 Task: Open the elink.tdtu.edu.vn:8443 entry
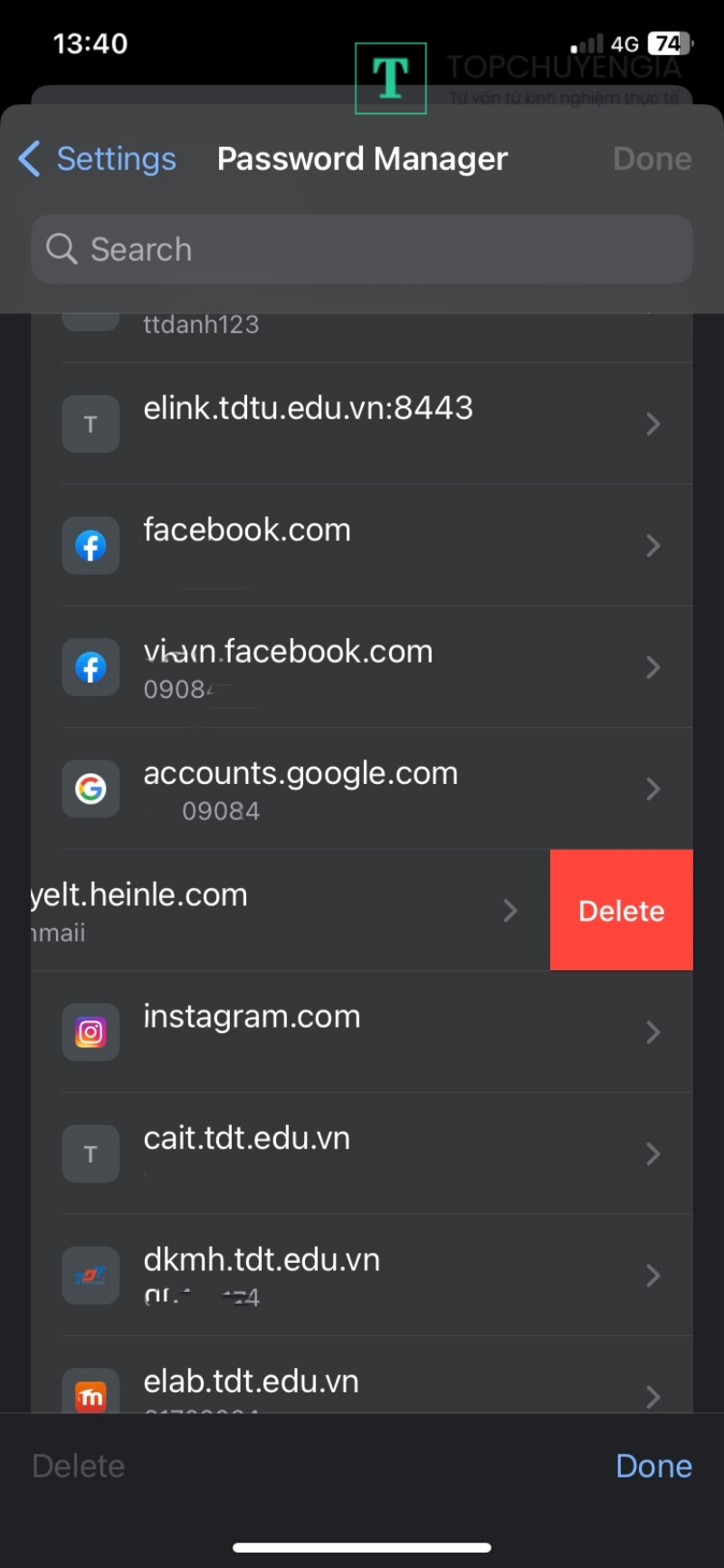click(362, 424)
